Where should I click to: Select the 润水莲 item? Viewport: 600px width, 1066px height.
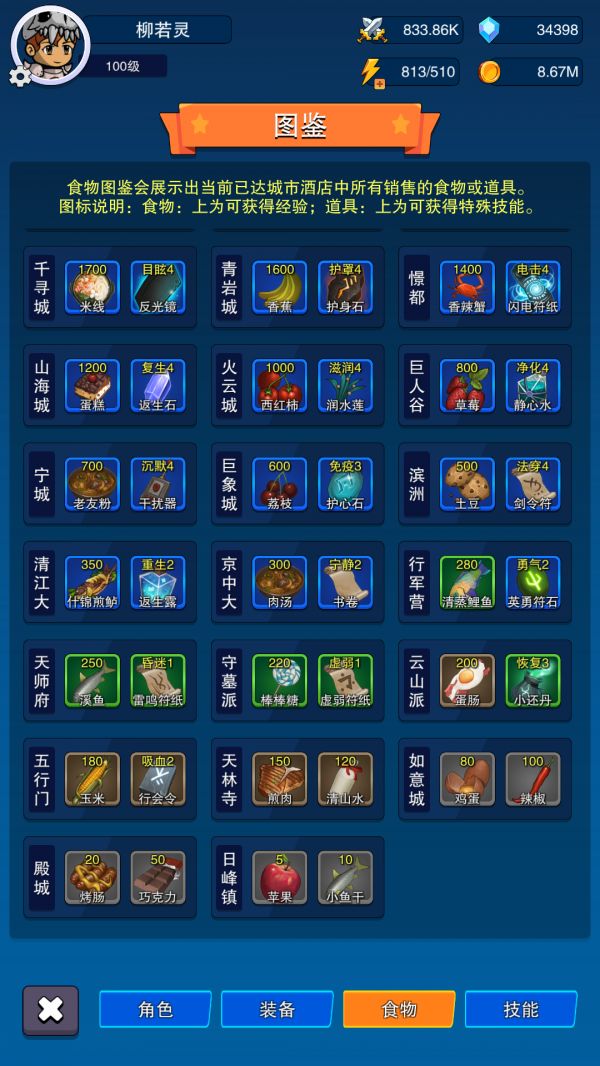pos(346,386)
